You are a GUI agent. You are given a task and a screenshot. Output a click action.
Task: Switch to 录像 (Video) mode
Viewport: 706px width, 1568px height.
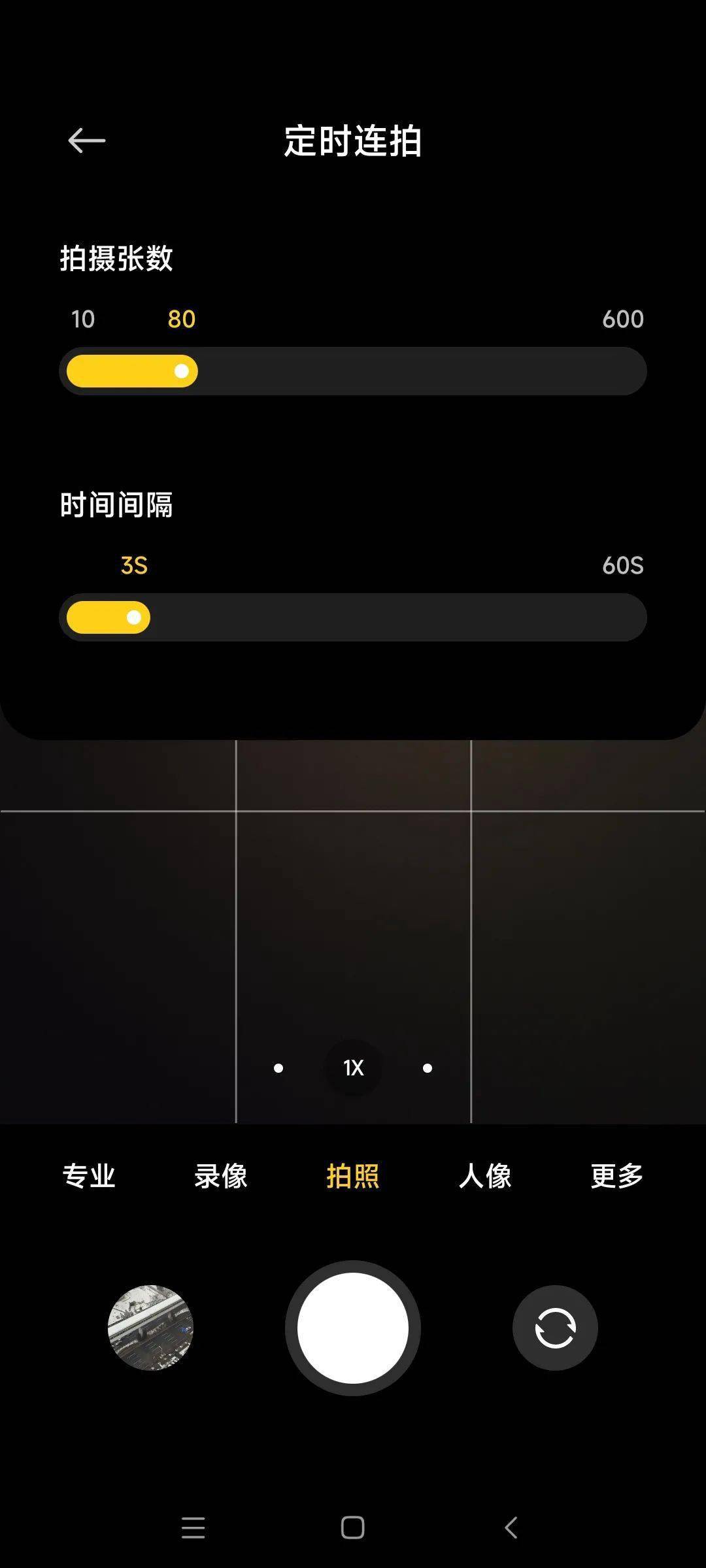coord(222,1175)
